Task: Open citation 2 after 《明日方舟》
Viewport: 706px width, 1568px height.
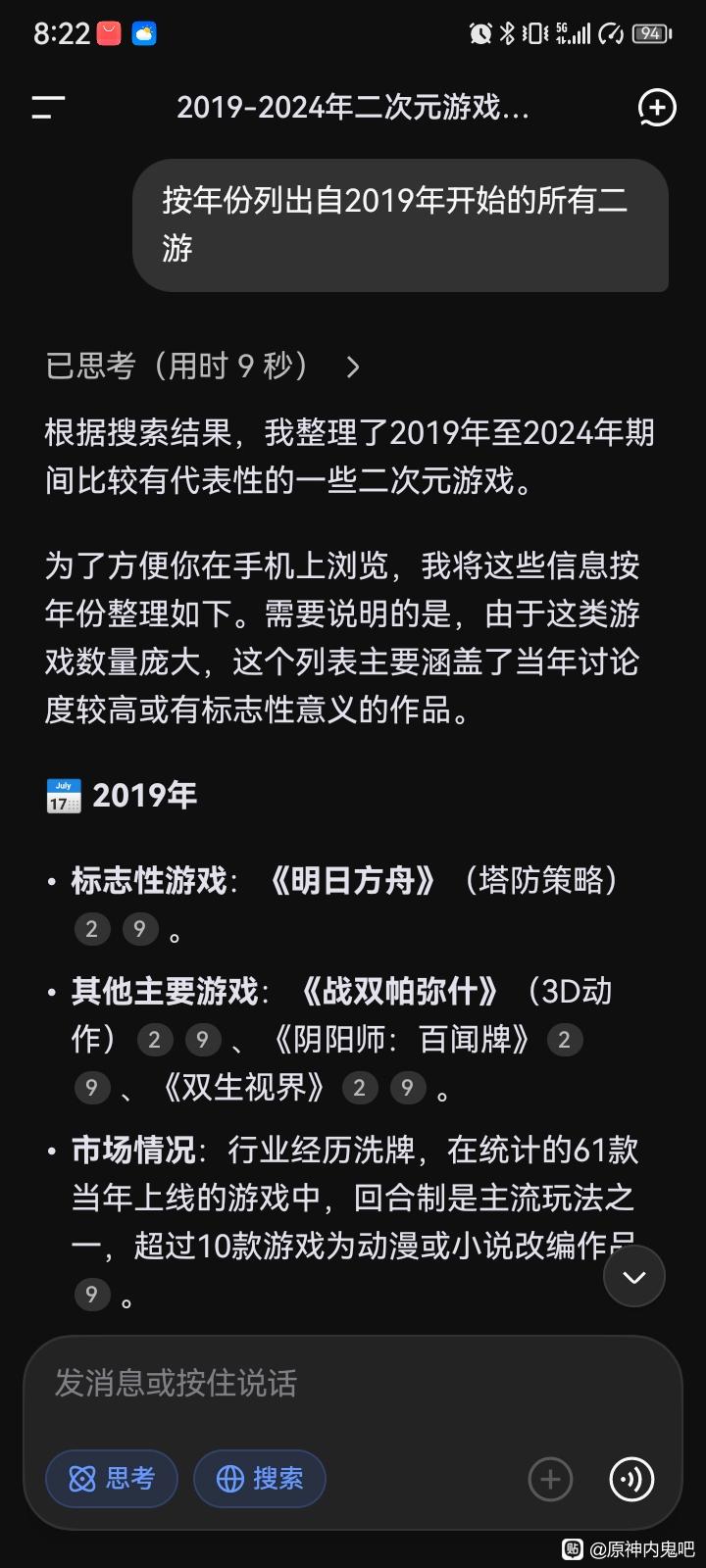Action: [92, 929]
